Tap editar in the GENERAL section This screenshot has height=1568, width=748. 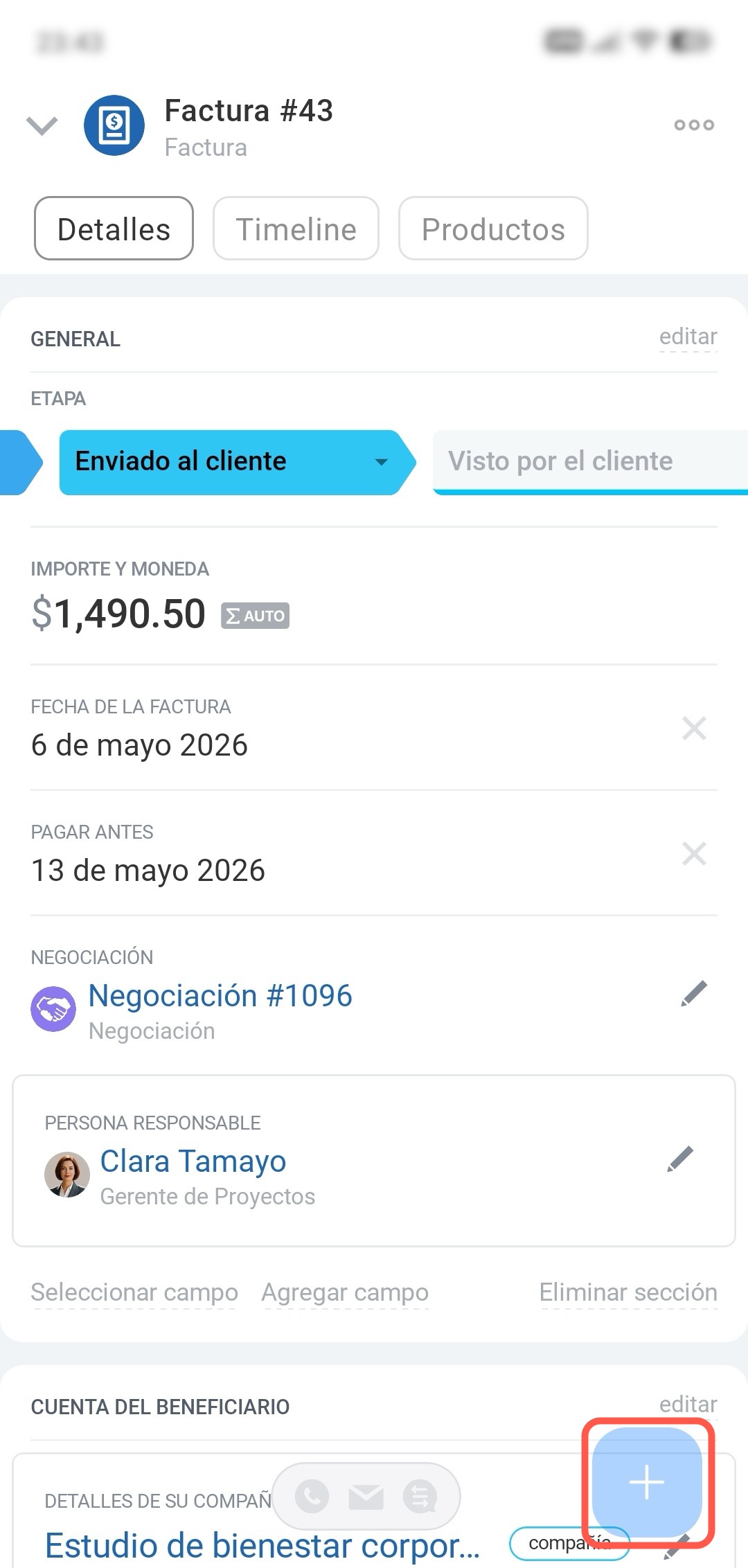(688, 337)
